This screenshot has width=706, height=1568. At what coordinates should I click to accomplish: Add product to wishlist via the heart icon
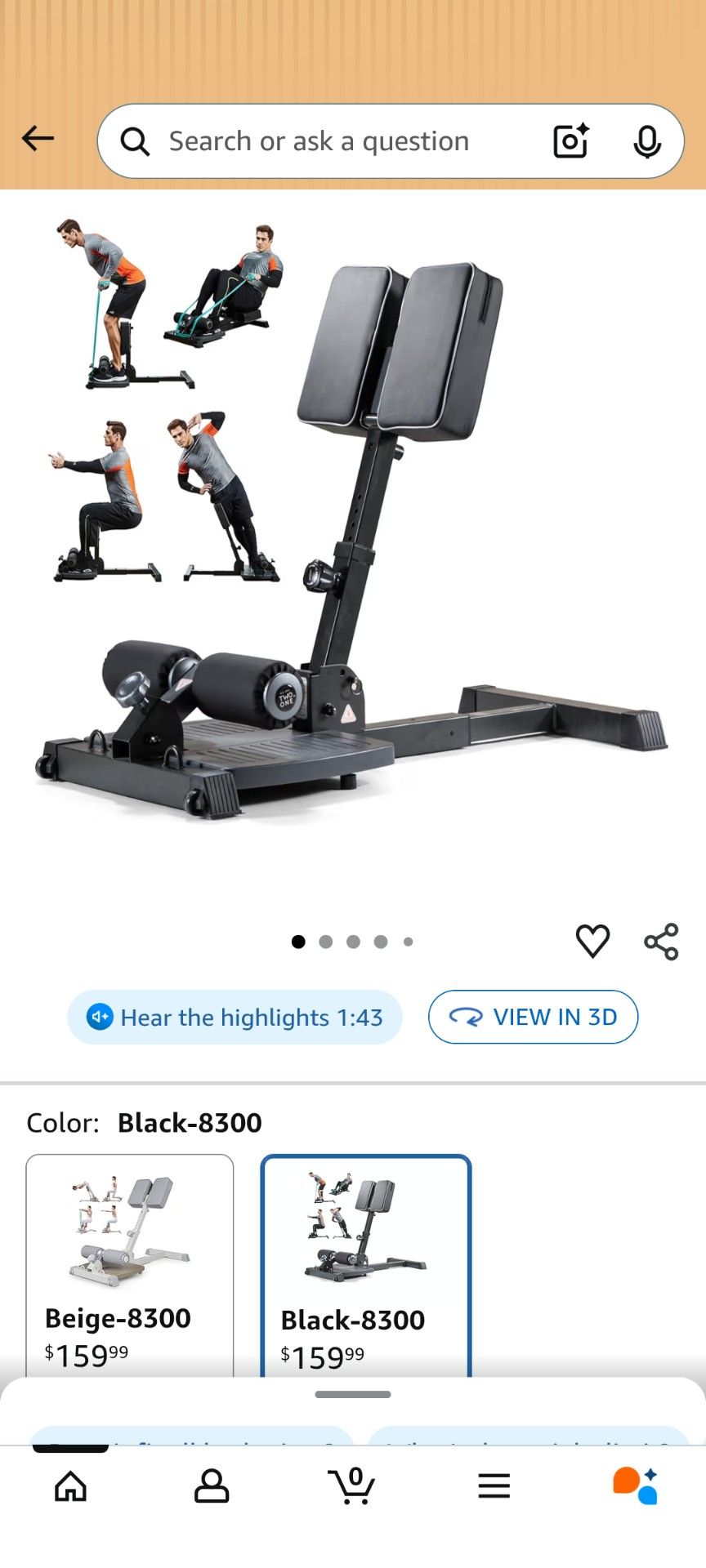(594, 941)
